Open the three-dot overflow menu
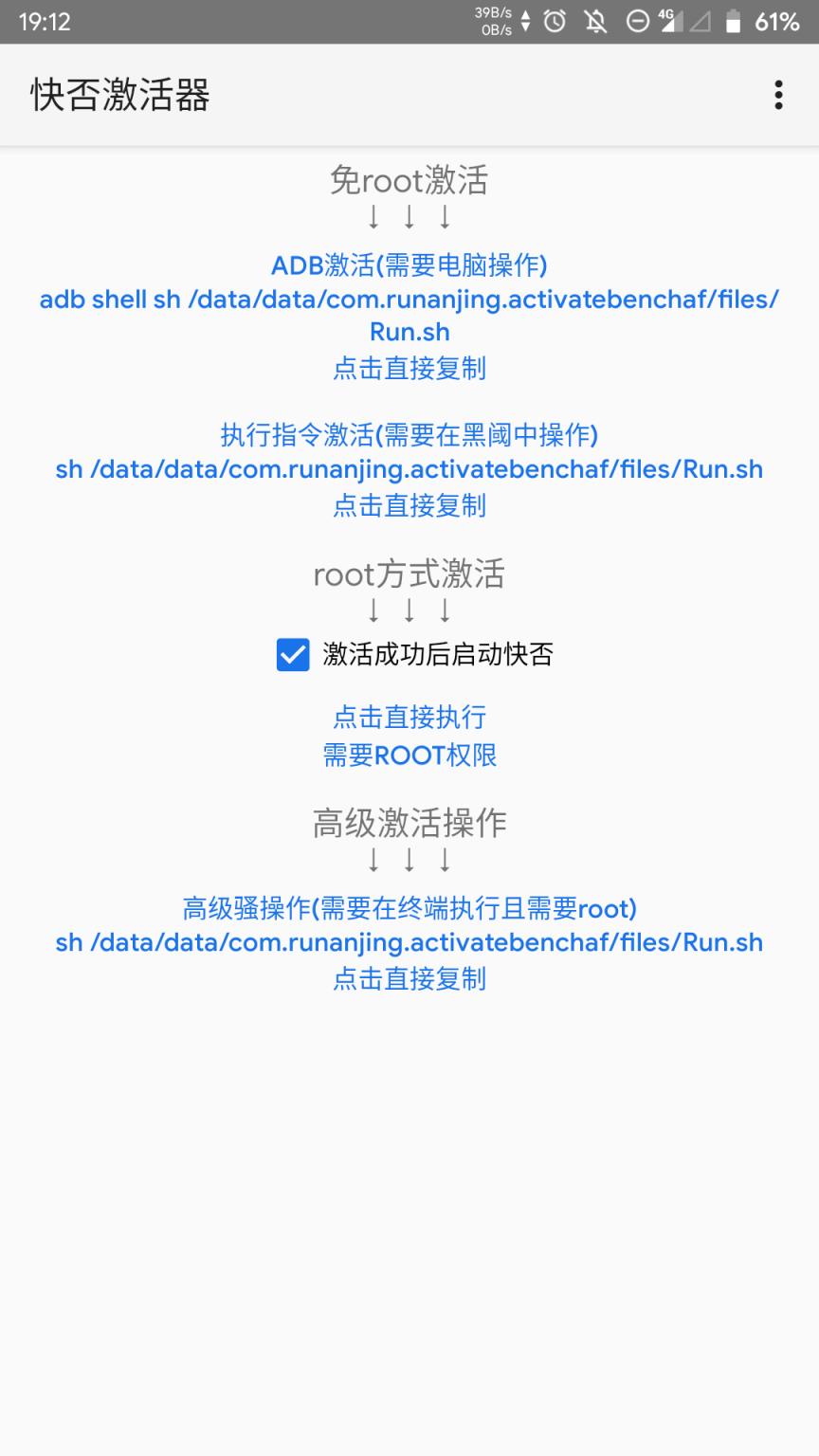 tap(778, 95)
